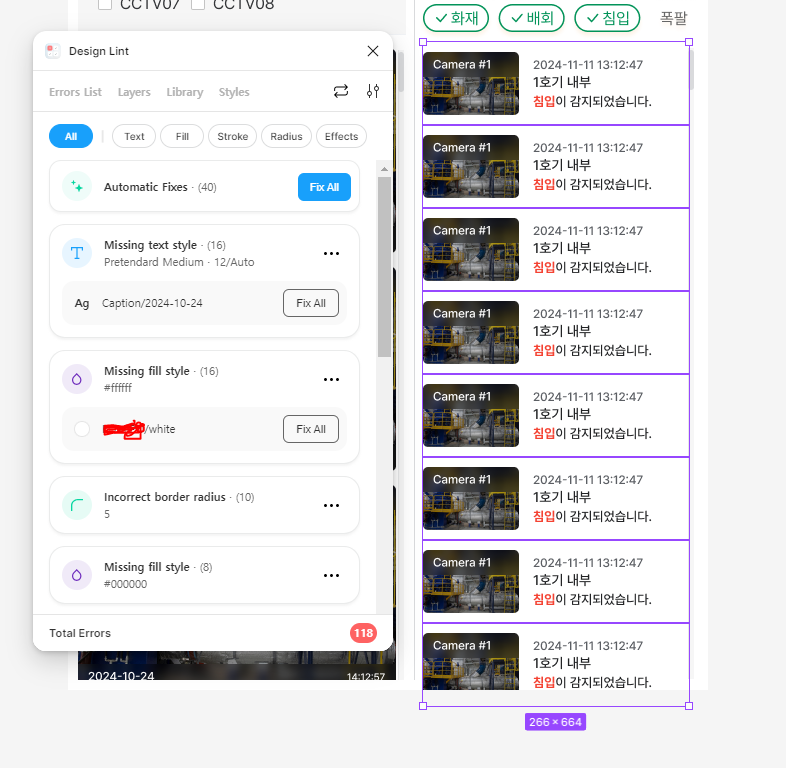The image size is (786, 768).
Task: Refresh the lint results with the arrows icon
Action: tap(341, 91)
